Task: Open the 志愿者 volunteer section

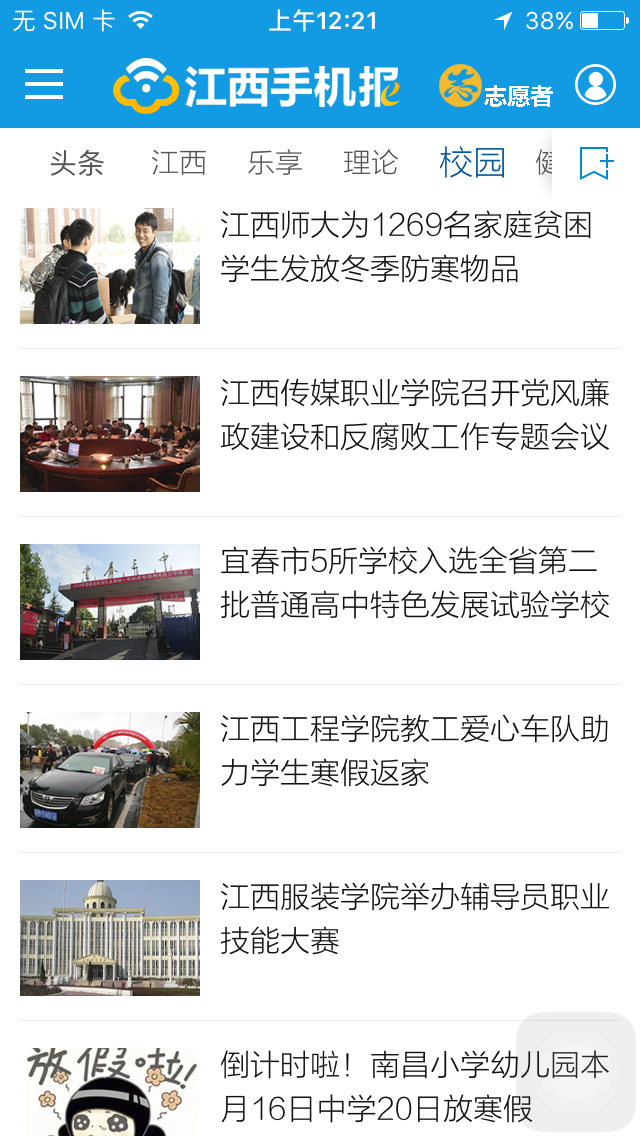Action: coord(496,87)
